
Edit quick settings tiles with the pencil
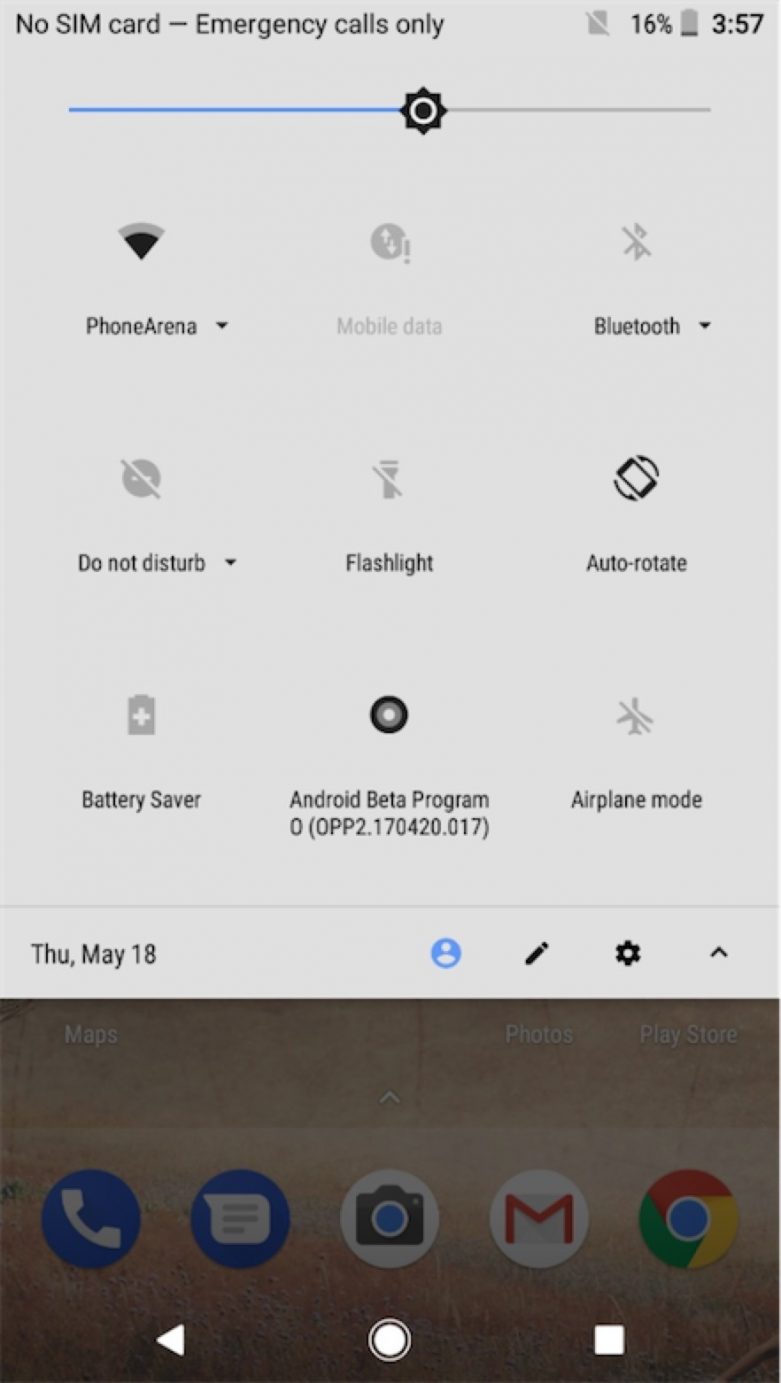(x=537, y=954)
